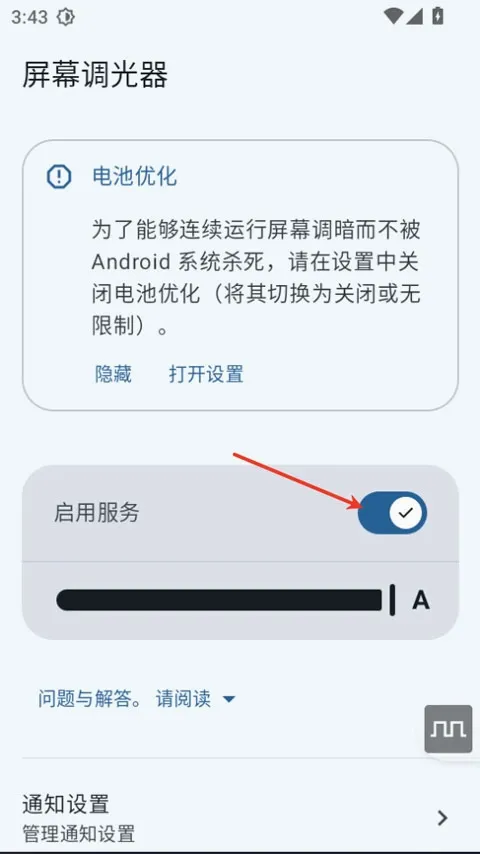The width and height of the screenshot is (480, 854).
Task: Toggle the 启用服务 switch off
Action: click(392, 513)
